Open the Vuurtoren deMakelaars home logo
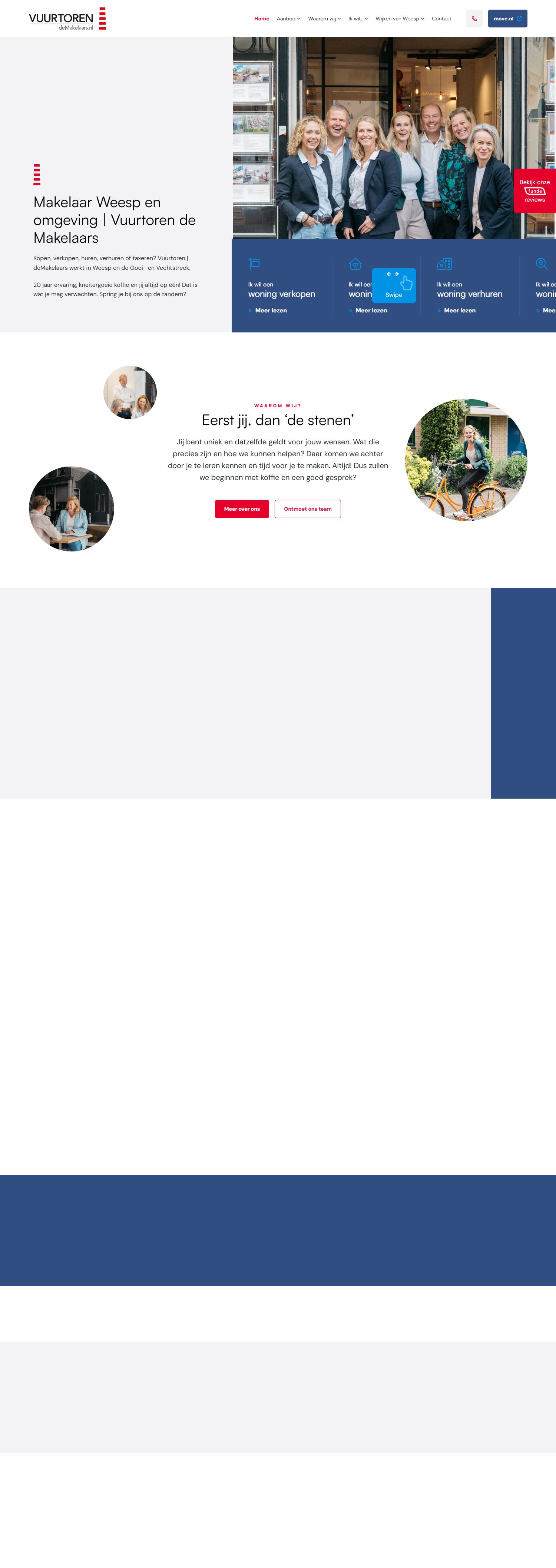Viewport: 556px width, 1568px height. click(x=67, y=19)
